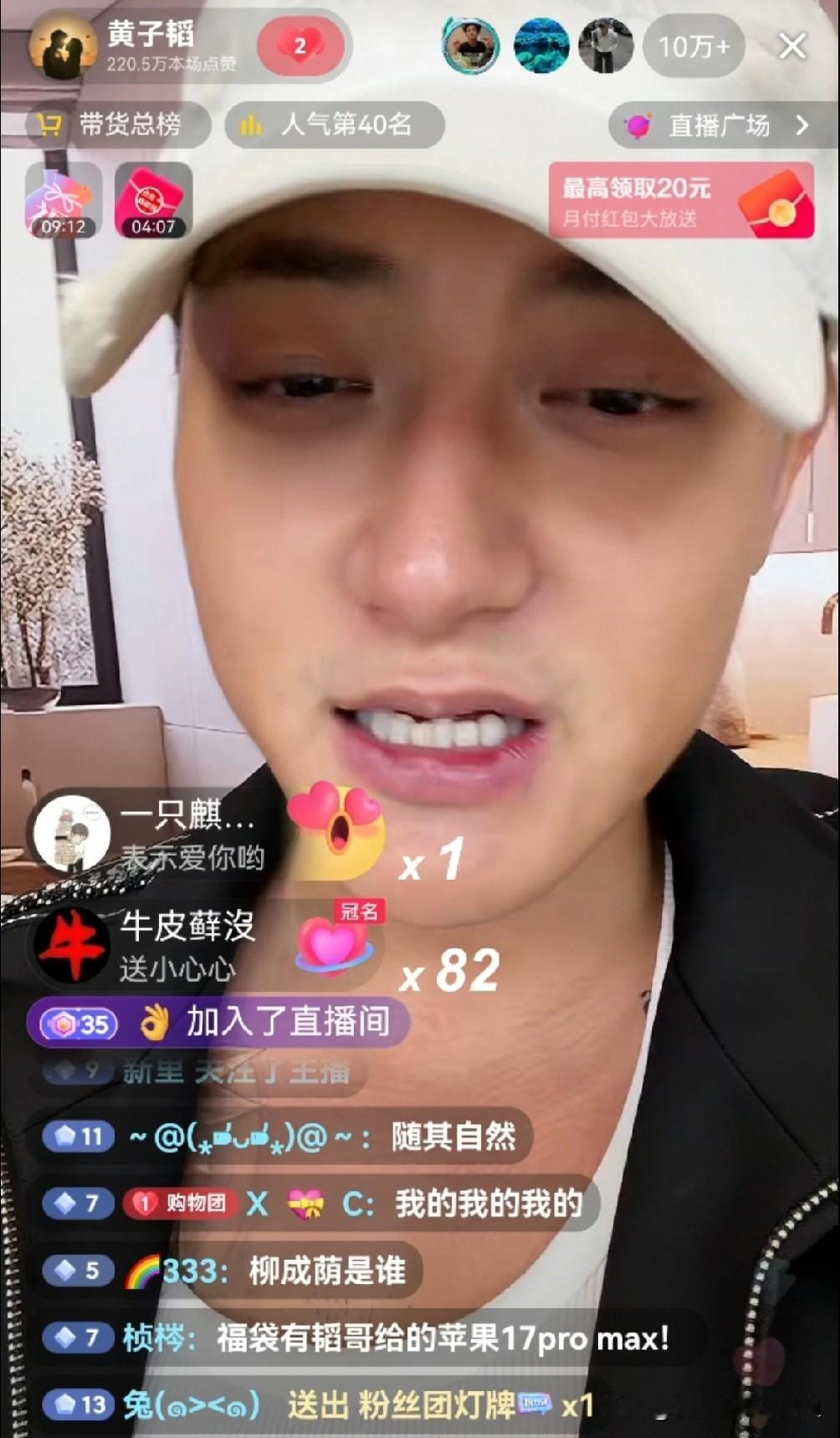This screenshot has width=840, height=1438.
Task: Click the shopping cart icon on 带货总榜
Action: point(50,124)
